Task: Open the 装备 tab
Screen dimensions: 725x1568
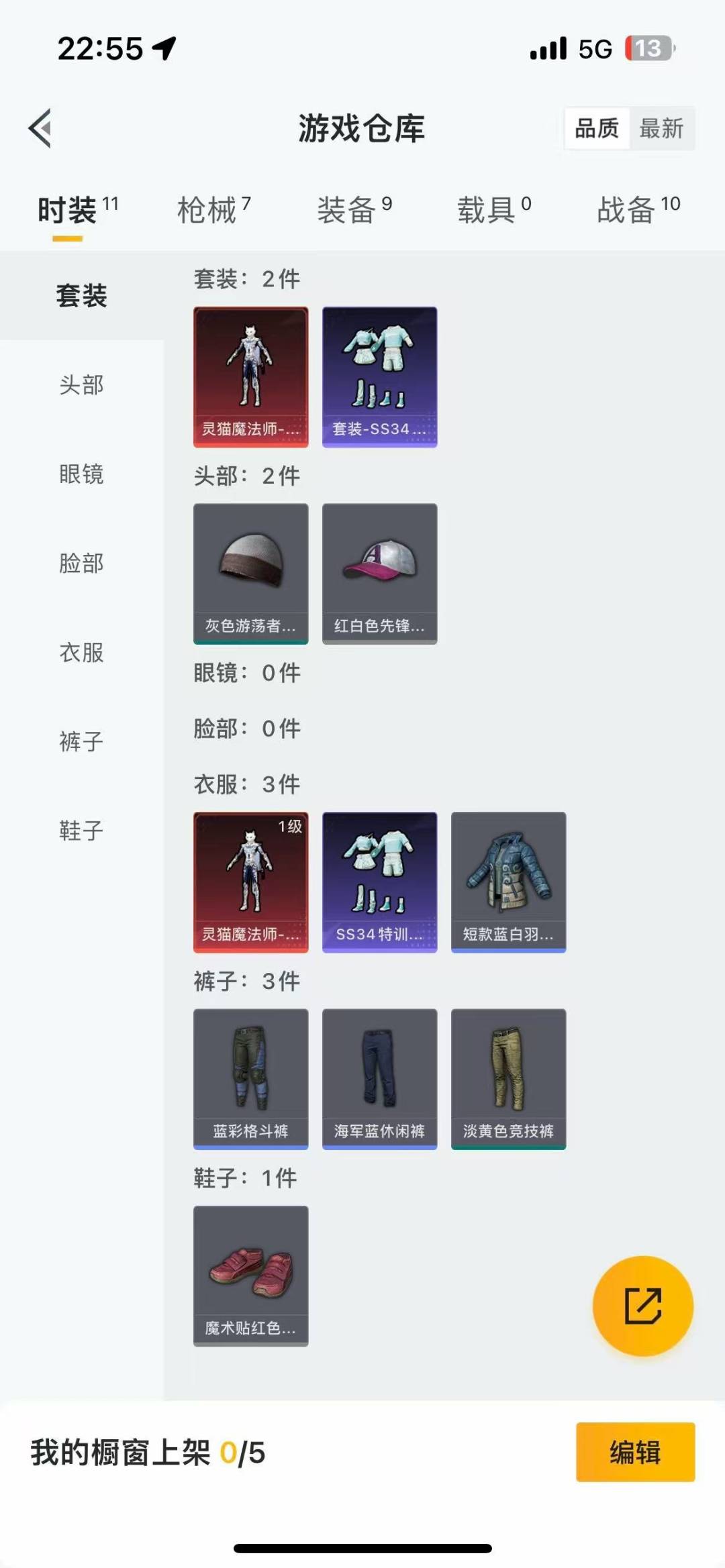Action: pyautogui.click(x=354, y=211)
